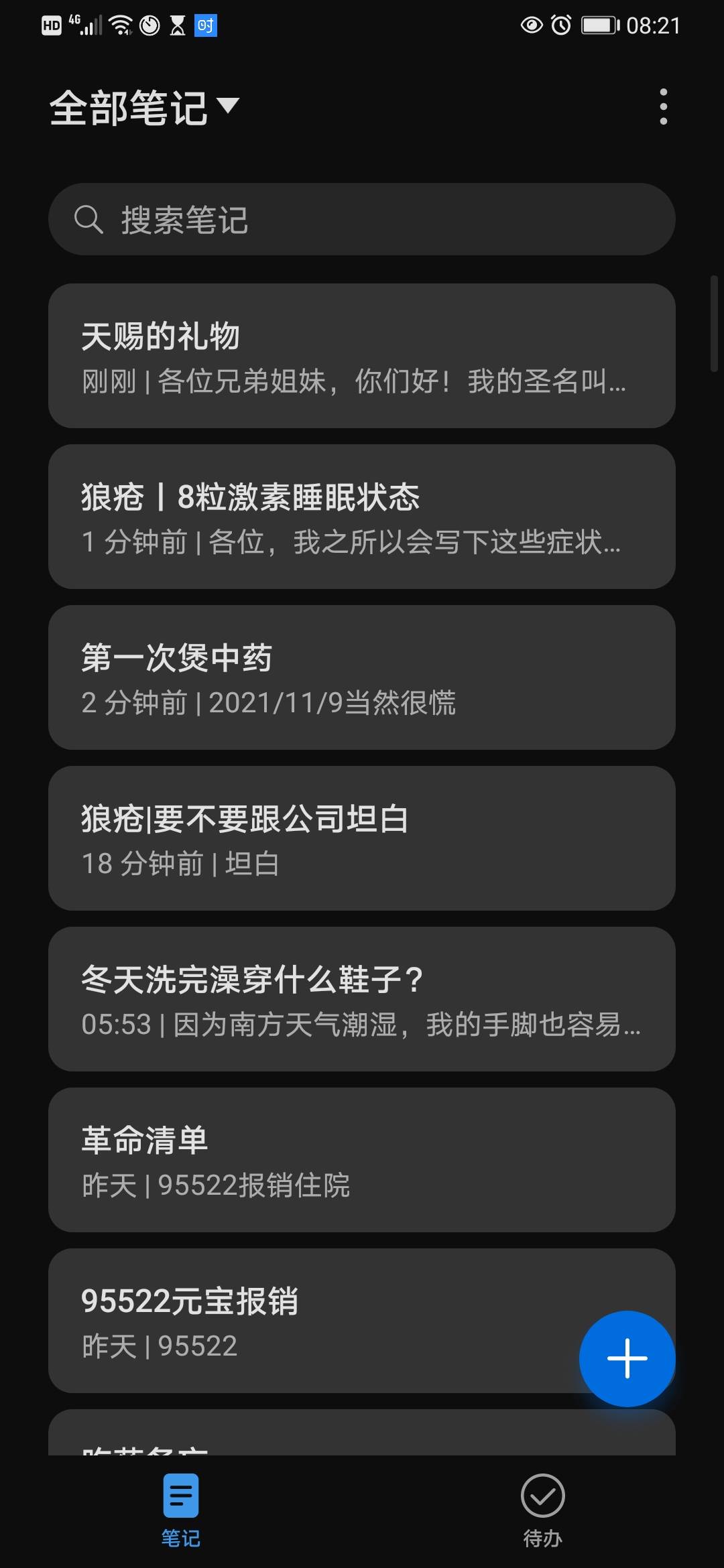Image resolution: width=724 pixels, height=1568 pixels.
Task: Open the 革命清单 note
Action: 362,1161
